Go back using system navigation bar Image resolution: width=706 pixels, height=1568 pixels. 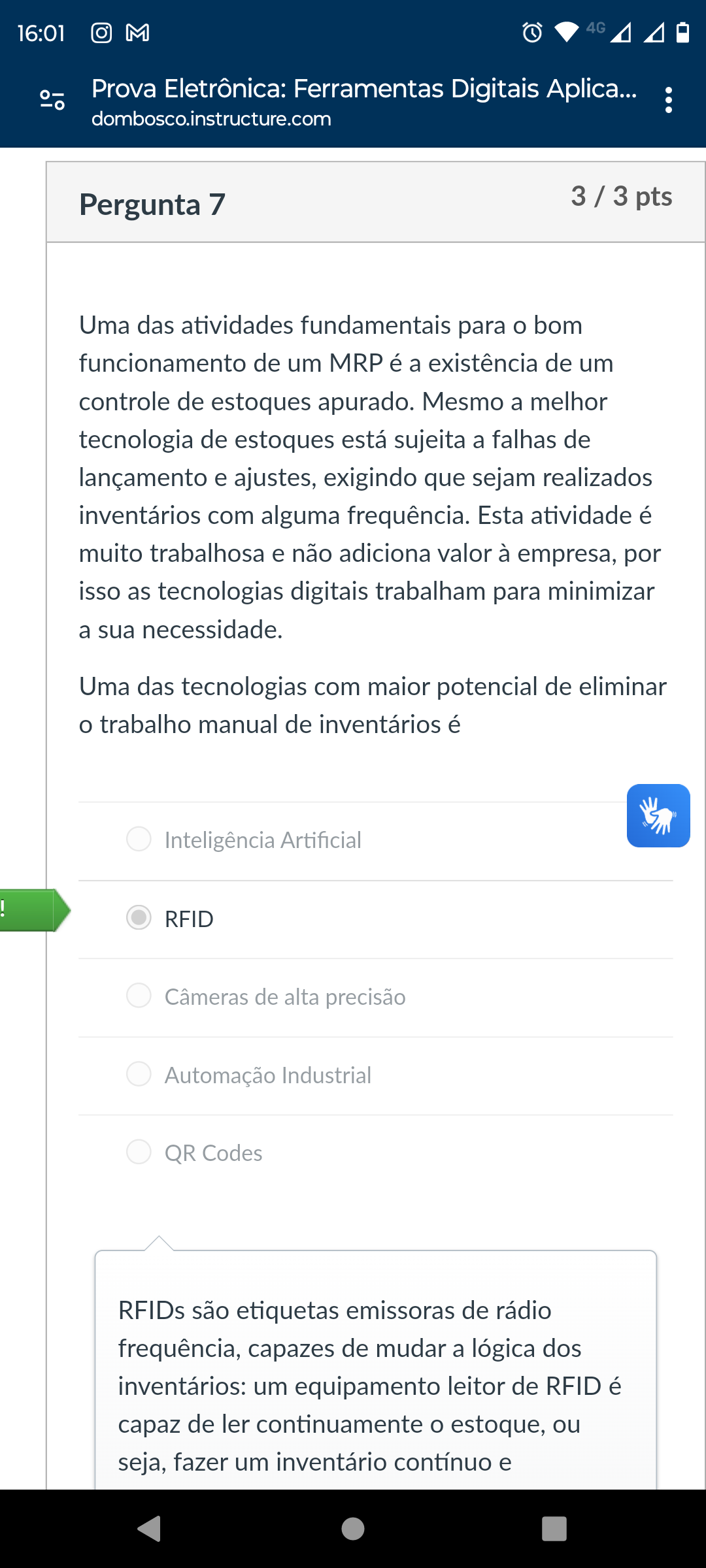coord(150,1529)
